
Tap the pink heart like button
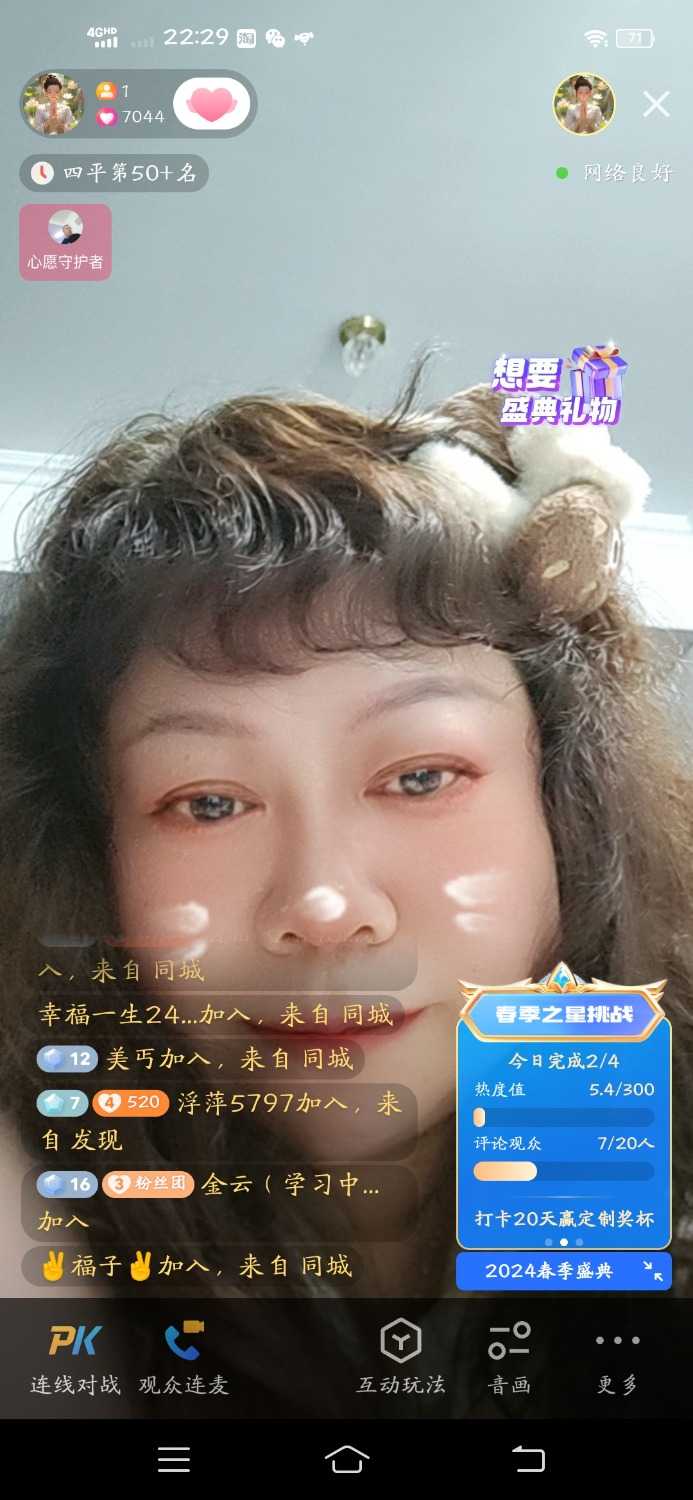point(211,104)
